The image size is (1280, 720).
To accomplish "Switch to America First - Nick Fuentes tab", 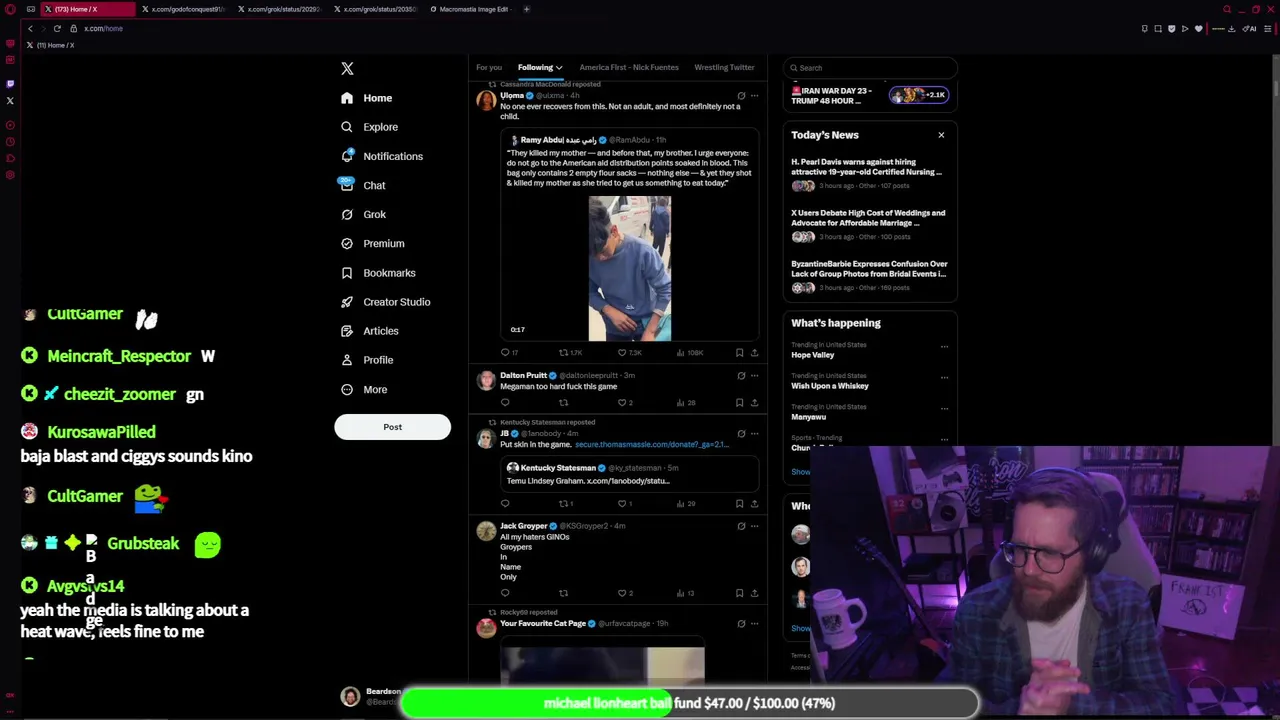I will tap(628, 67).
